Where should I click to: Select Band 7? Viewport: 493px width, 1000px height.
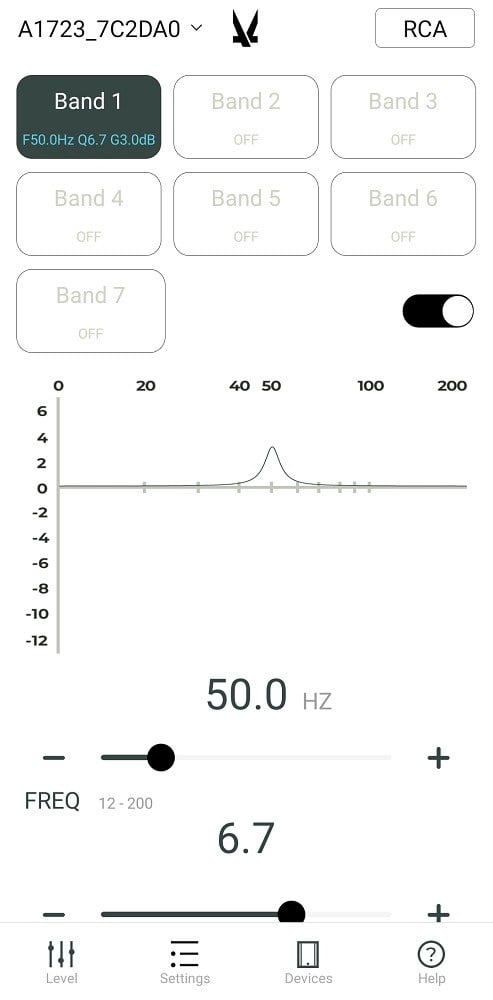[x=91, y=311]
